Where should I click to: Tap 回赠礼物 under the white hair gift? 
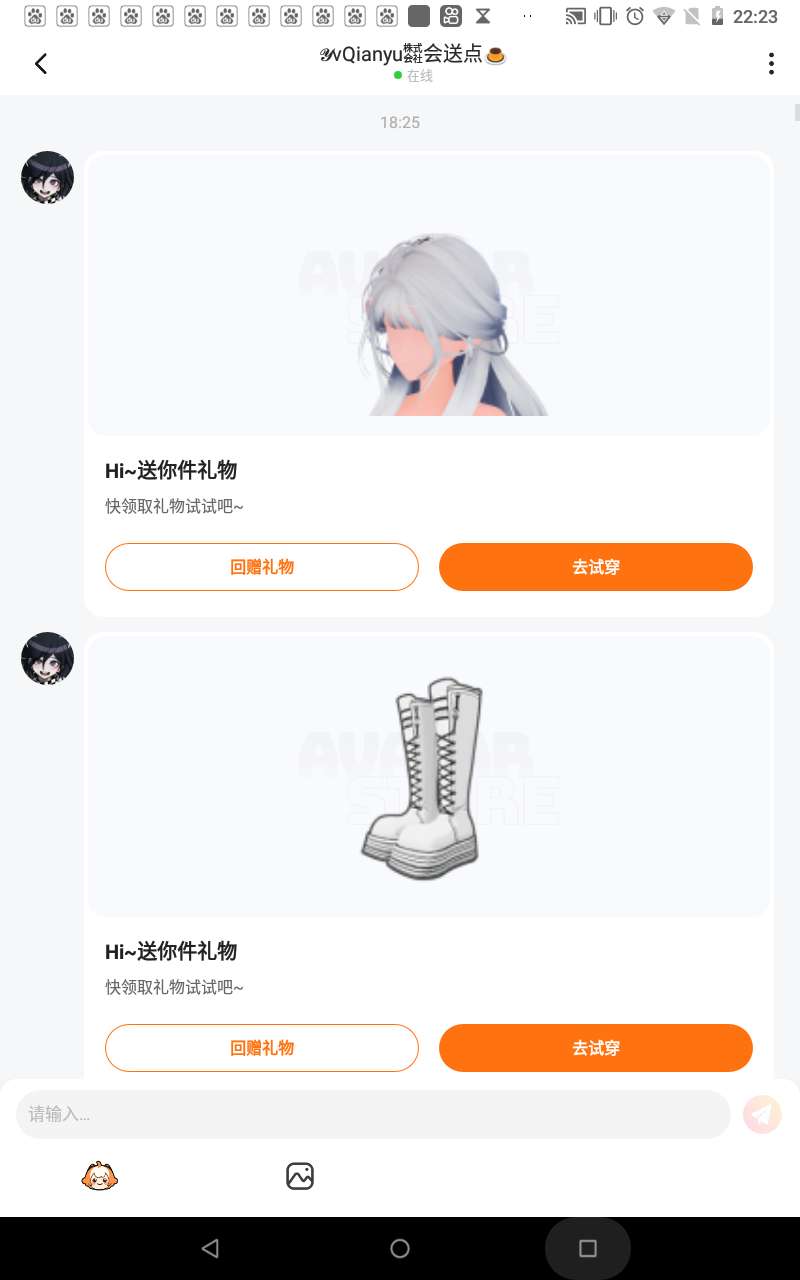[262, 567]
